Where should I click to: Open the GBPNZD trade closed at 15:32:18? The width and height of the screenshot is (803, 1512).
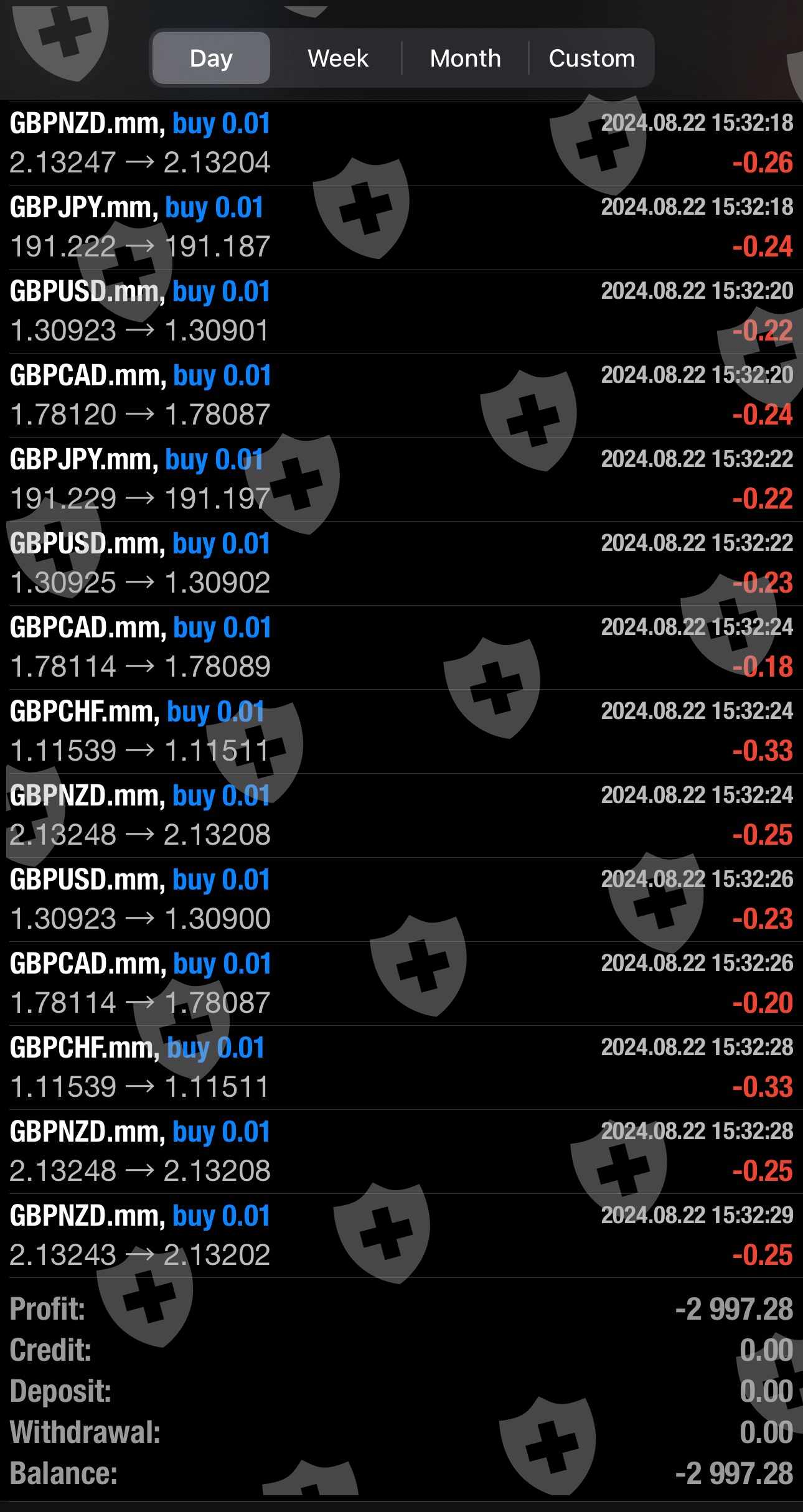click(401, 143)
